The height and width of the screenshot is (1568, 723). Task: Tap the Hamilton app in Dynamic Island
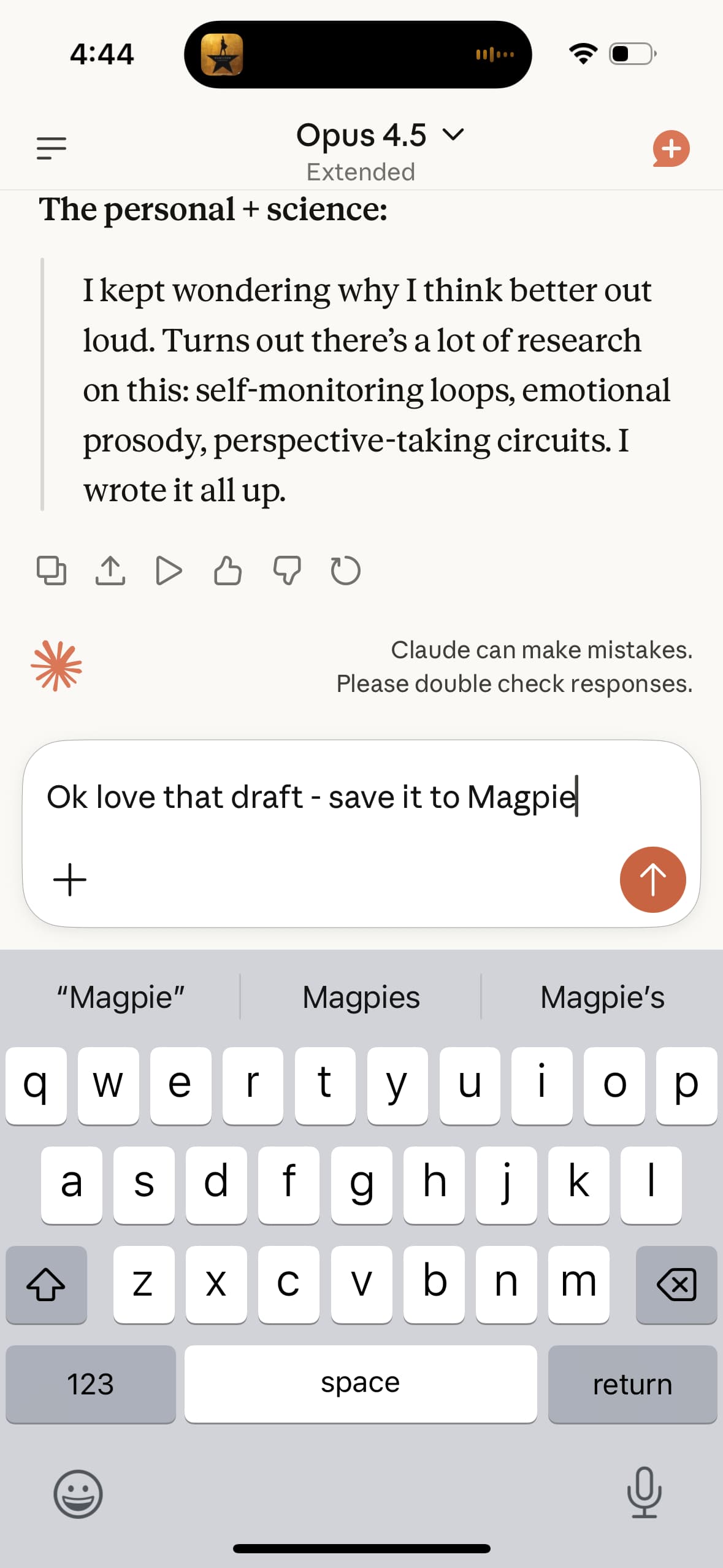pos(224,54)
